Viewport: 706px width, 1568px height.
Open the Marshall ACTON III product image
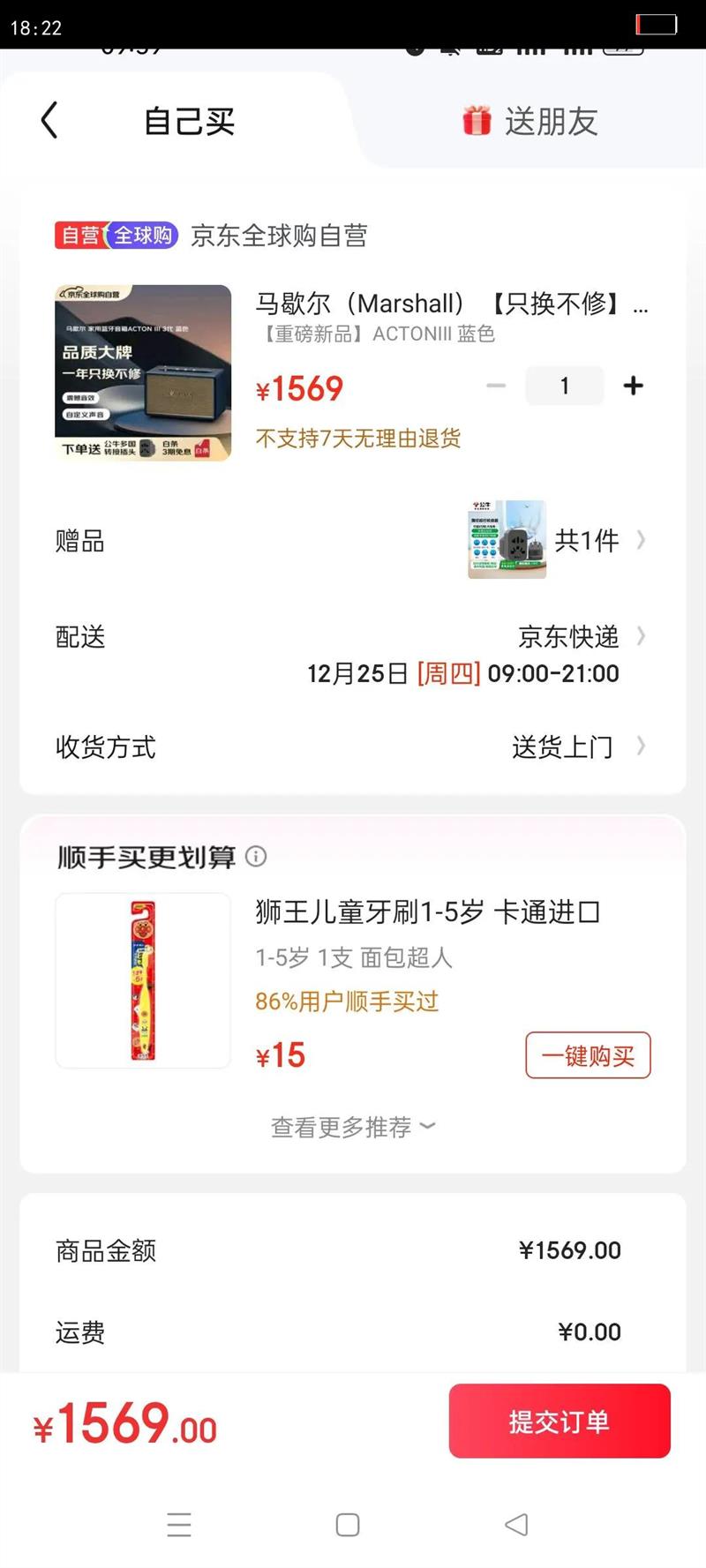tap(143, 372)
